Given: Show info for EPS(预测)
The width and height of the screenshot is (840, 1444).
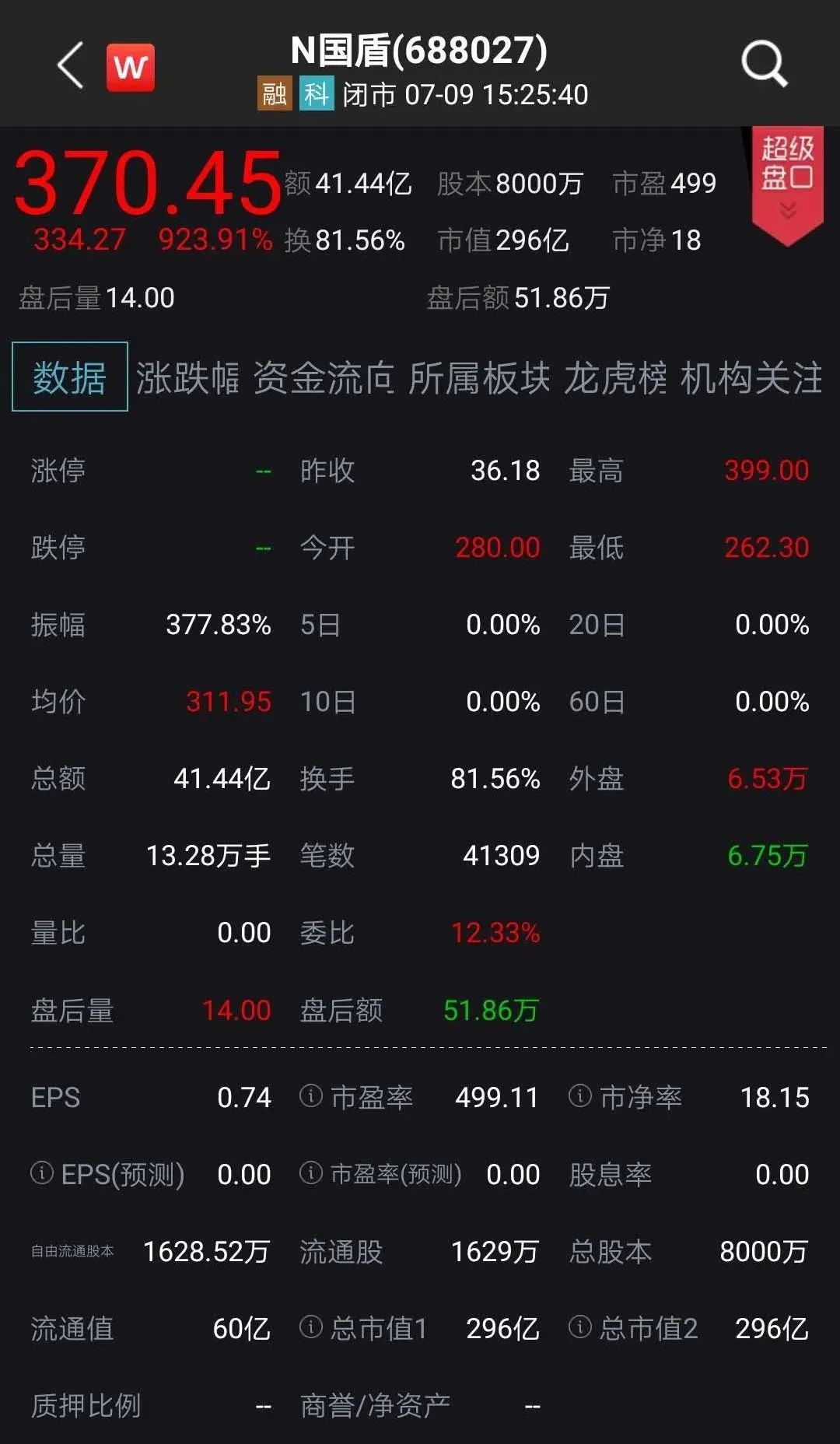Looking at the screenshot, I should (42, 1172).
